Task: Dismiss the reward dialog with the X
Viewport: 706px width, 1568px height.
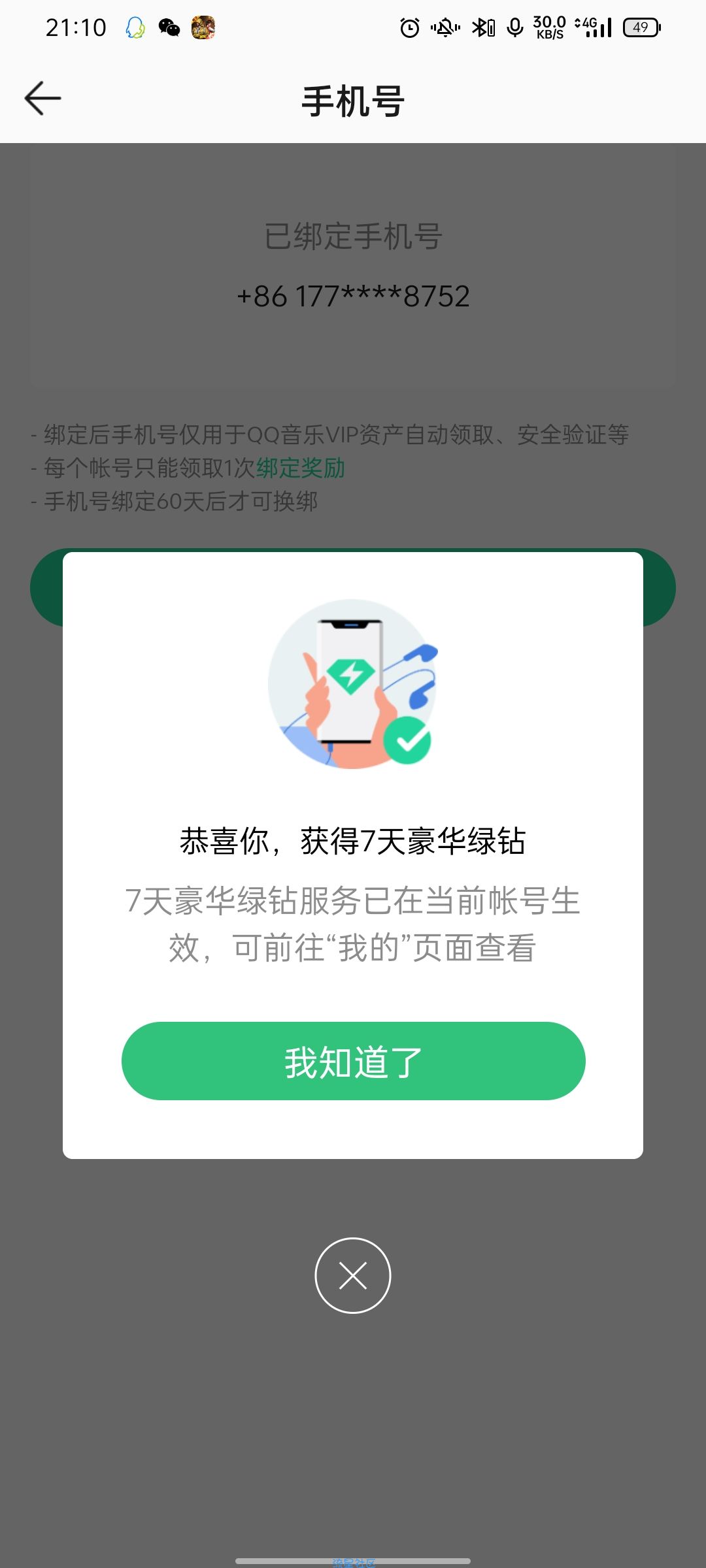Action: point(353,1275)
